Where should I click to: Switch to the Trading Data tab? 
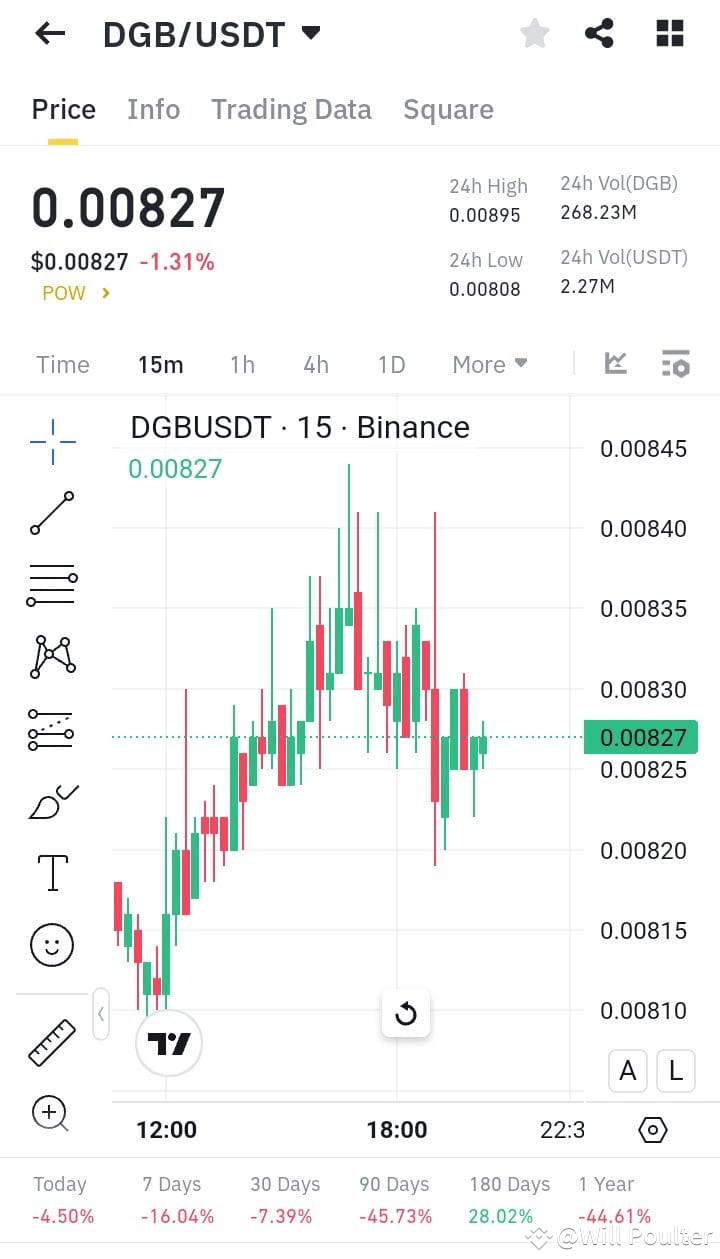(291, 108)
